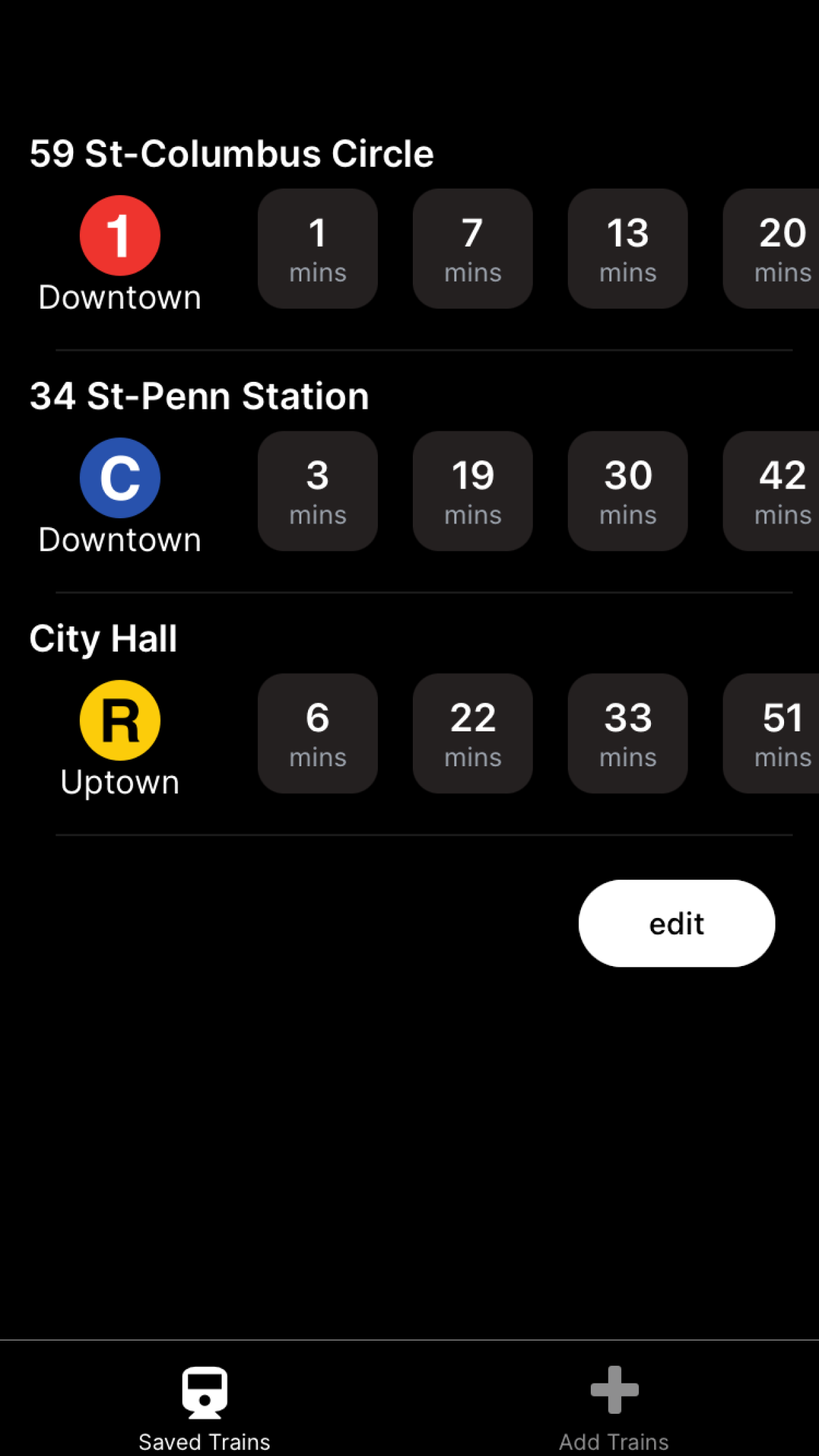Select the 6 mins tile for City Hall
This screenshot has width=819, height=1456.
click(317, 733)
